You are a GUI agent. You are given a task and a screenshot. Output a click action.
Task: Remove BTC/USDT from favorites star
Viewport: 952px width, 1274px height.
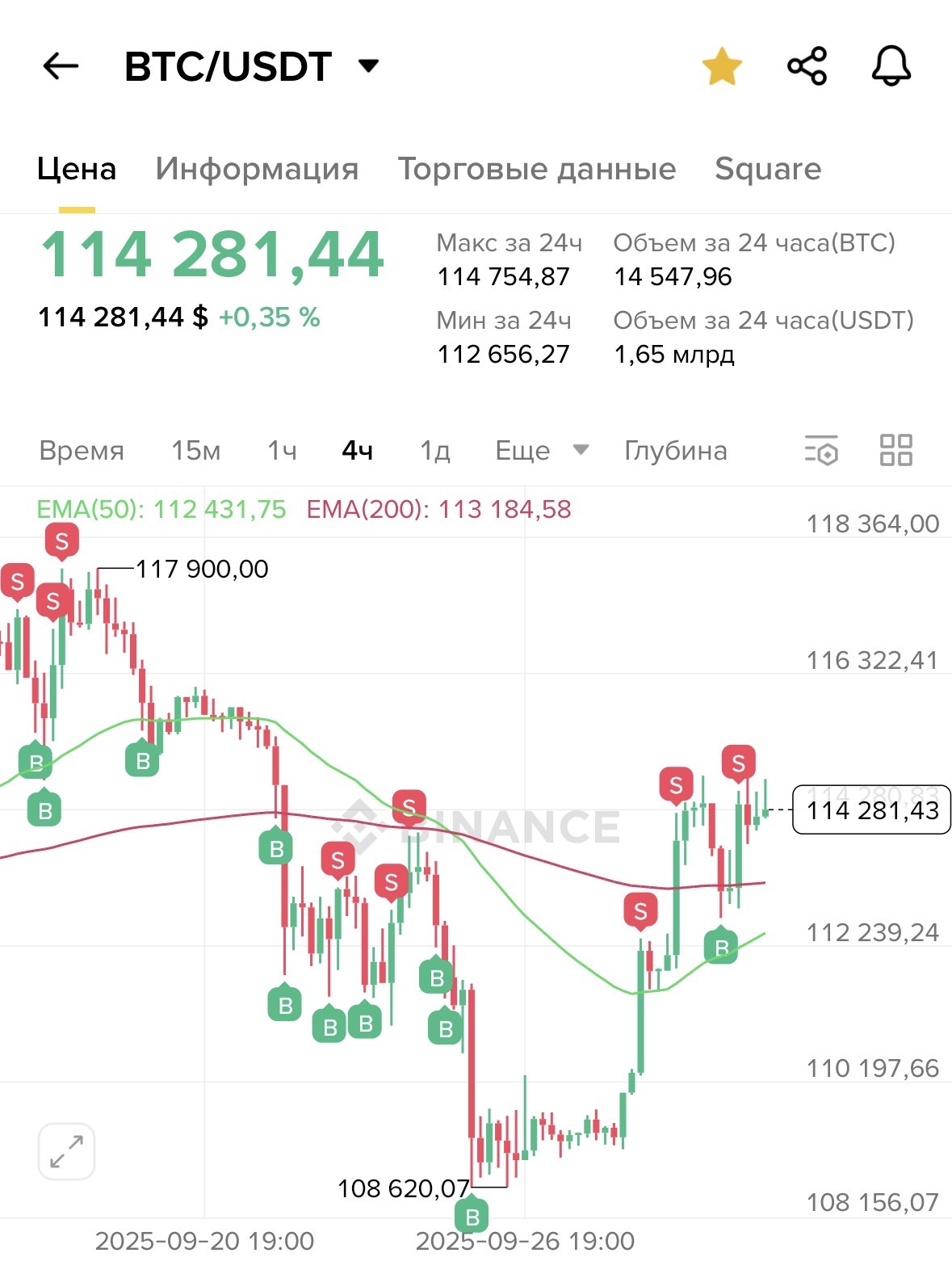click(x=722, y=66)
